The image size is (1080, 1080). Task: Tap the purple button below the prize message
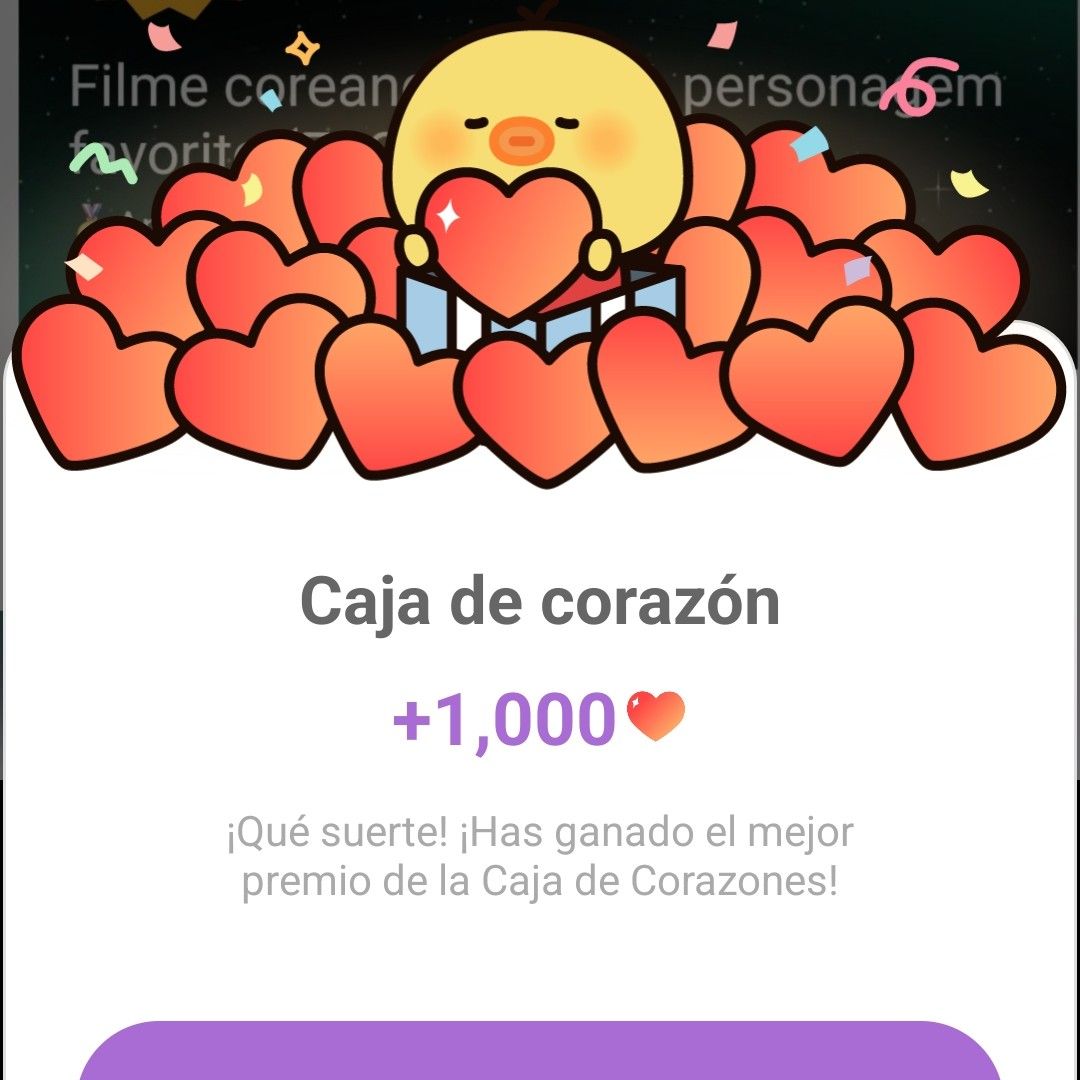click(x=540, y=1054)
